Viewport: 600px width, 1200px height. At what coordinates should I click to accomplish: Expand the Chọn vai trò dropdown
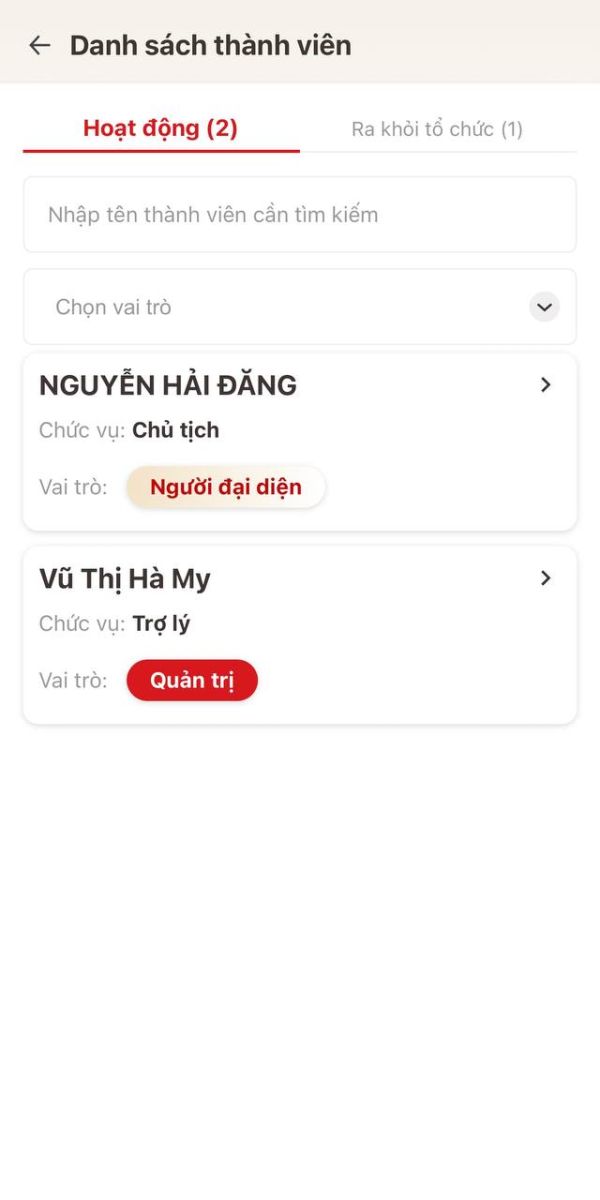pos(544,307)
